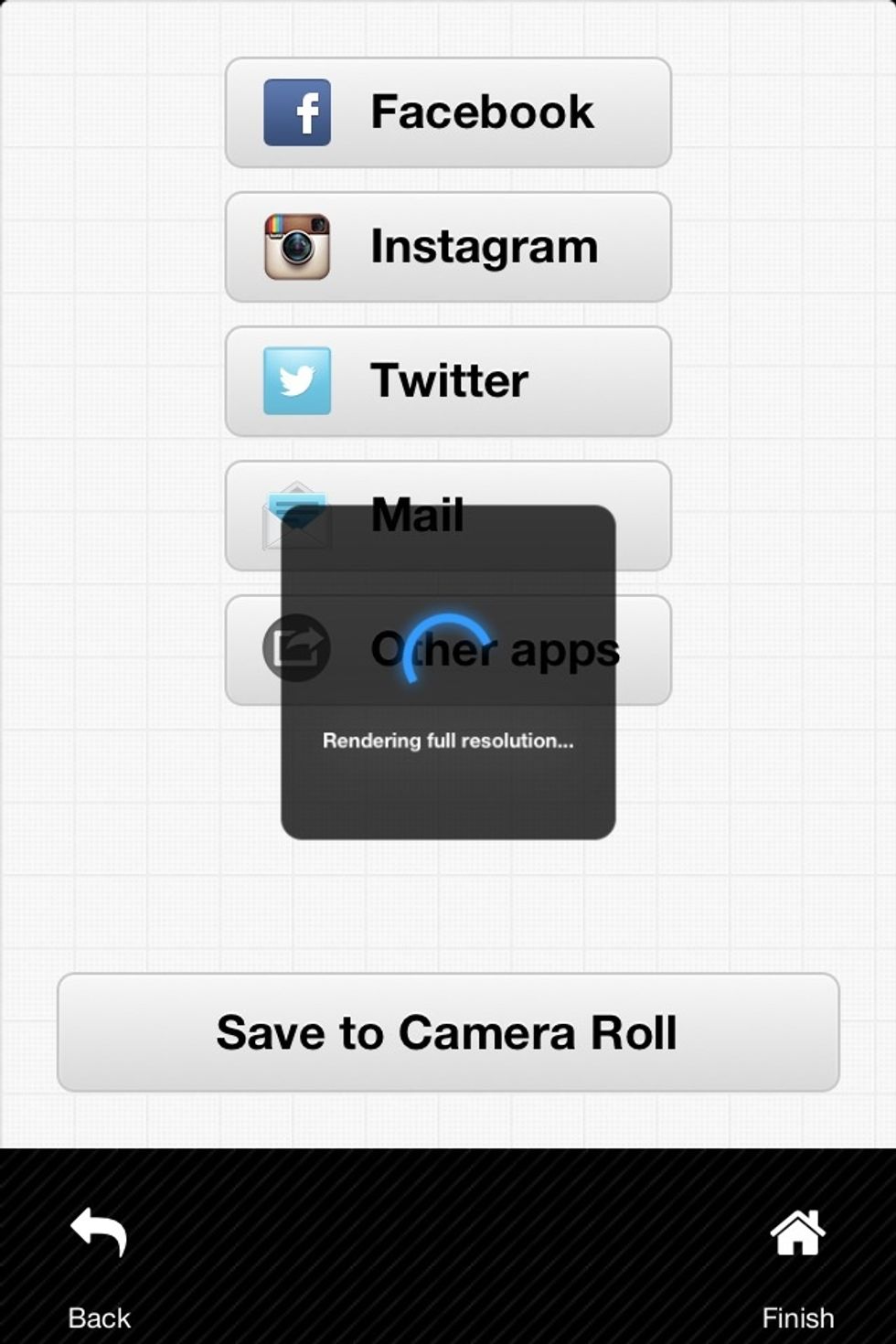The height and width of the screenshot is (1344, 896).
Task: Select the Back label in bottom bar
Action: 97,1317
